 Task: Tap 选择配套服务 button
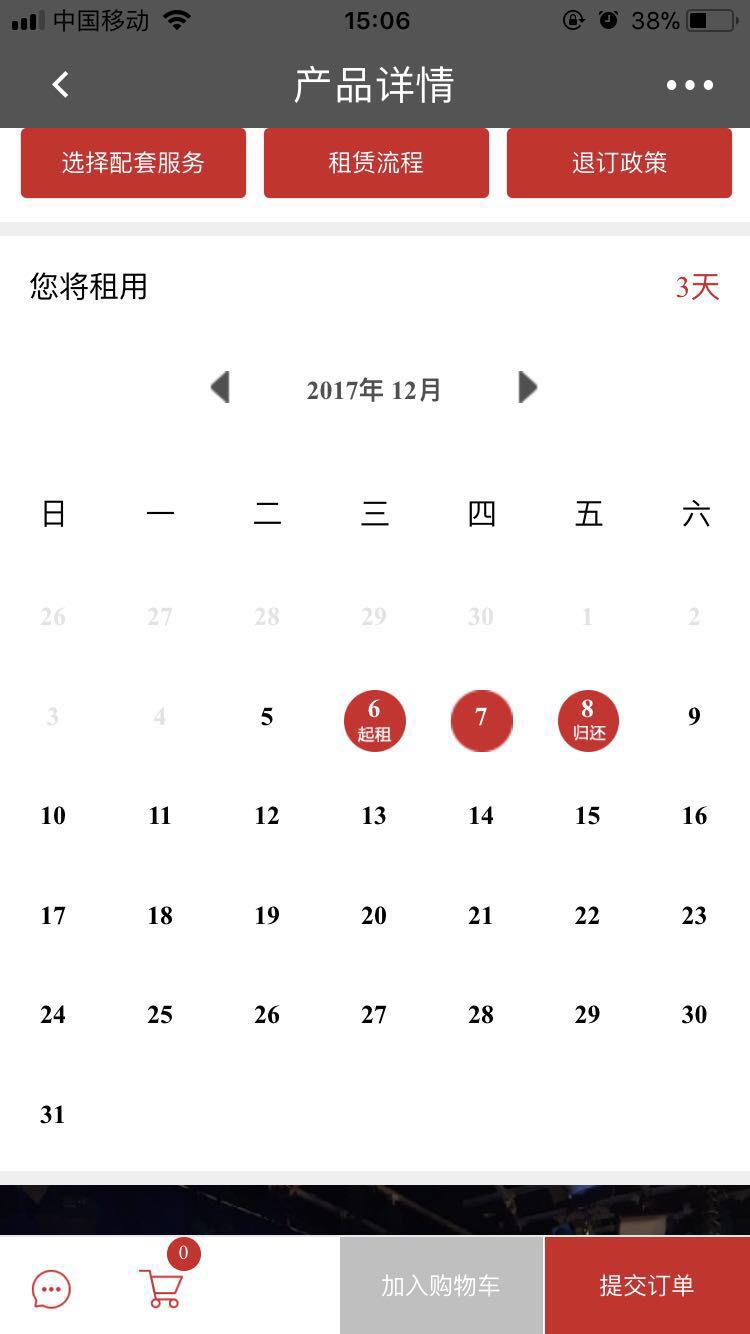point(133,163)
